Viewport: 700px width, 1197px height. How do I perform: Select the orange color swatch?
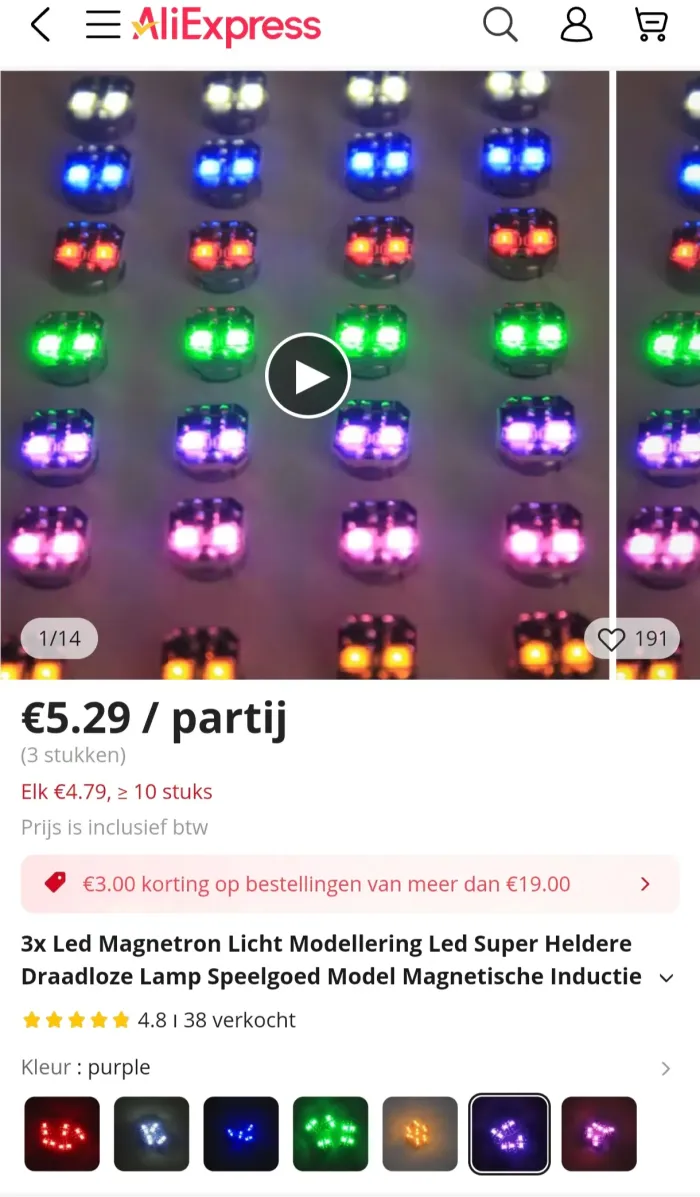tap(420, 1134)
